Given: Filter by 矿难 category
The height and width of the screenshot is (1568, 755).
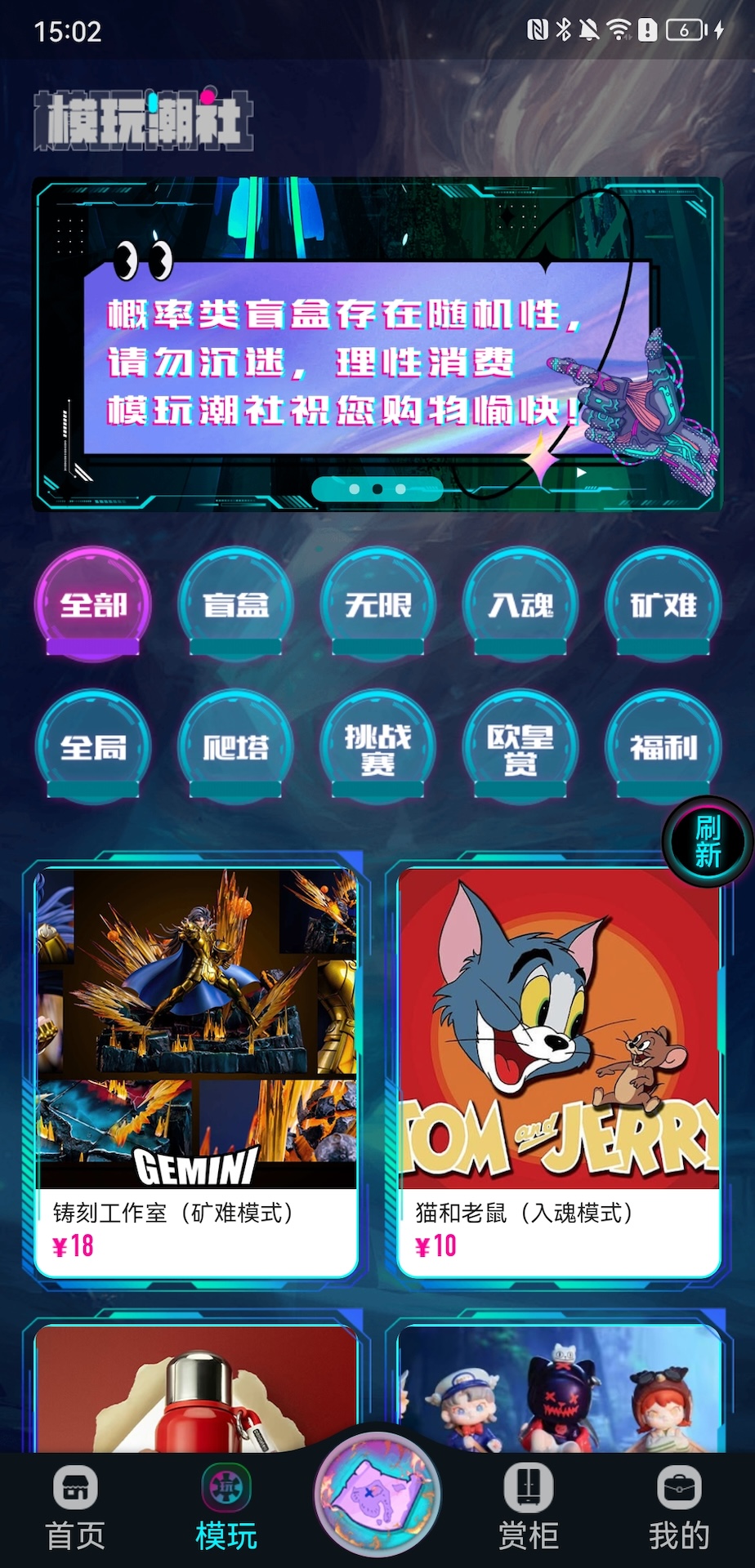Looking at the screenshot, I should point(663,604).
